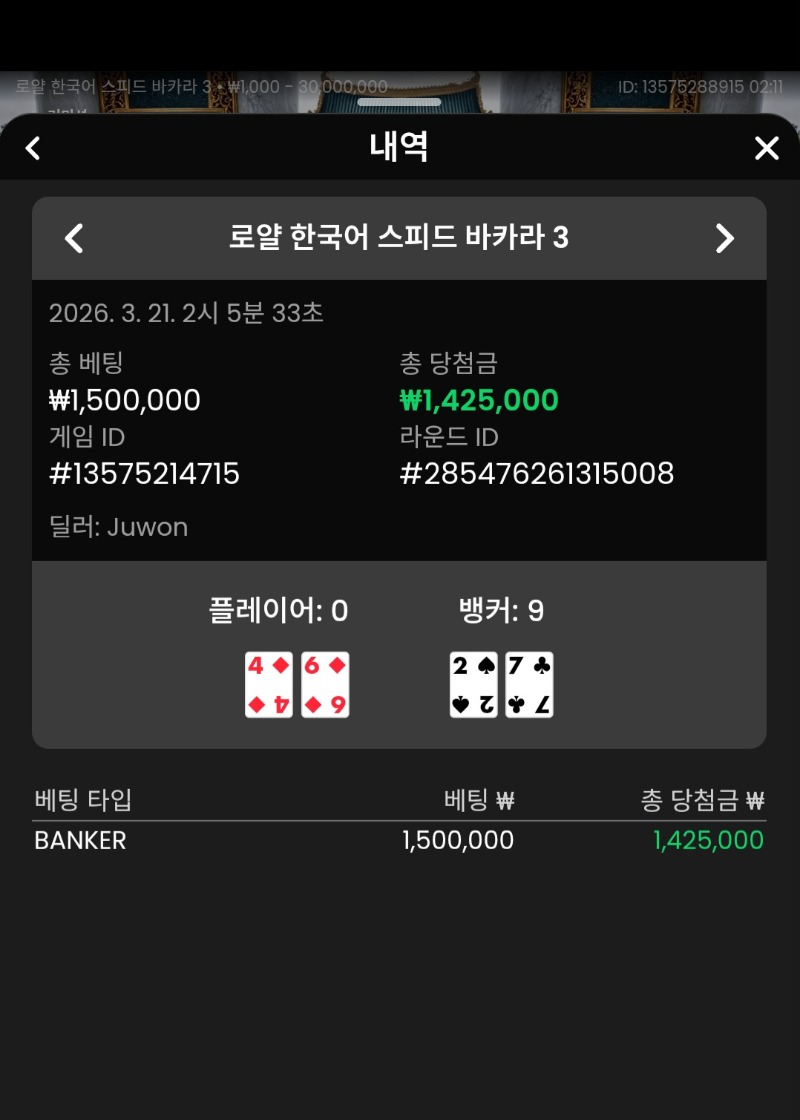
Task: Show the next round's history record
Action: [725, 238]
